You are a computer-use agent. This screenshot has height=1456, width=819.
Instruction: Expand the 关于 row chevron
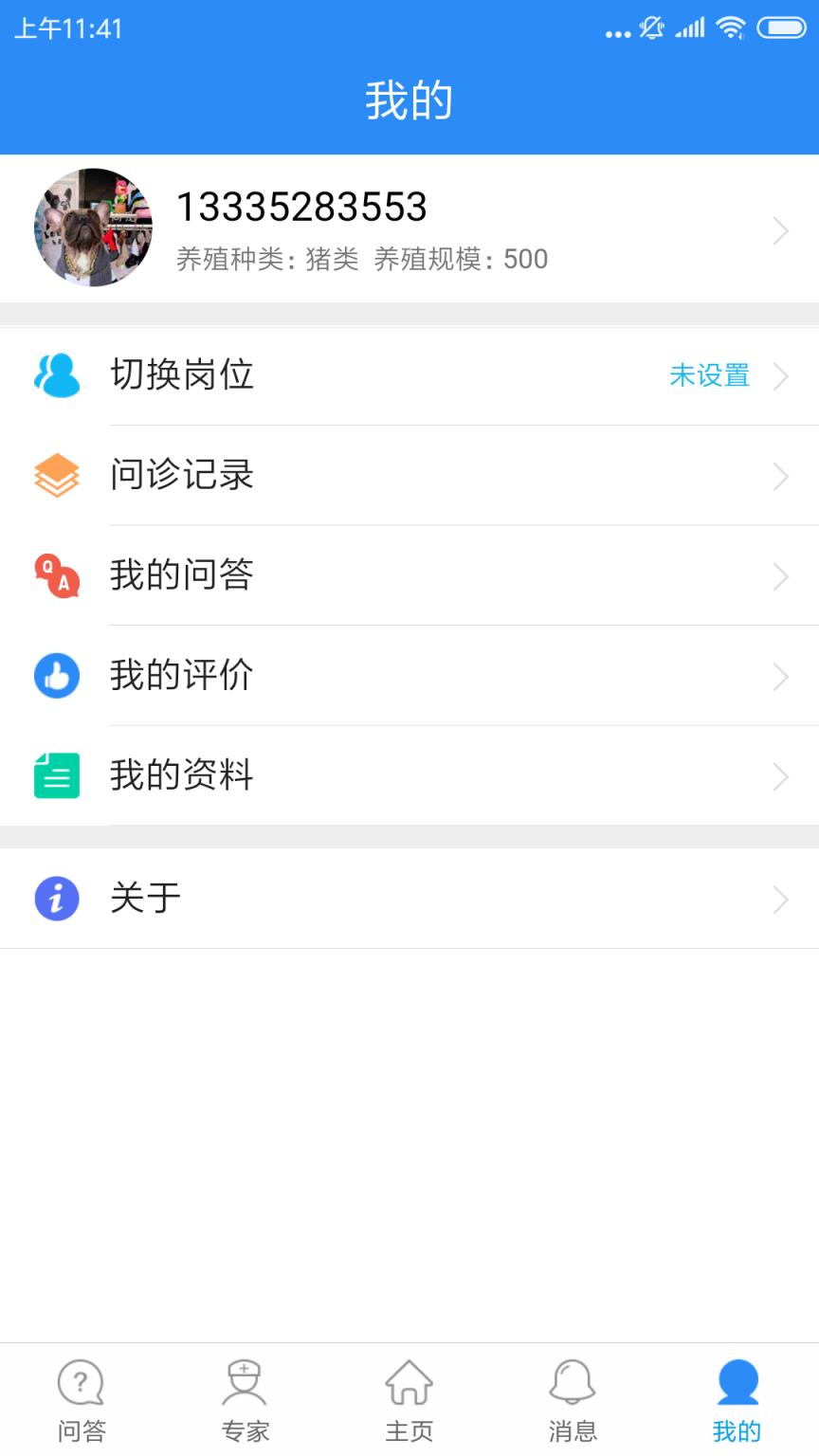[779, 899]
